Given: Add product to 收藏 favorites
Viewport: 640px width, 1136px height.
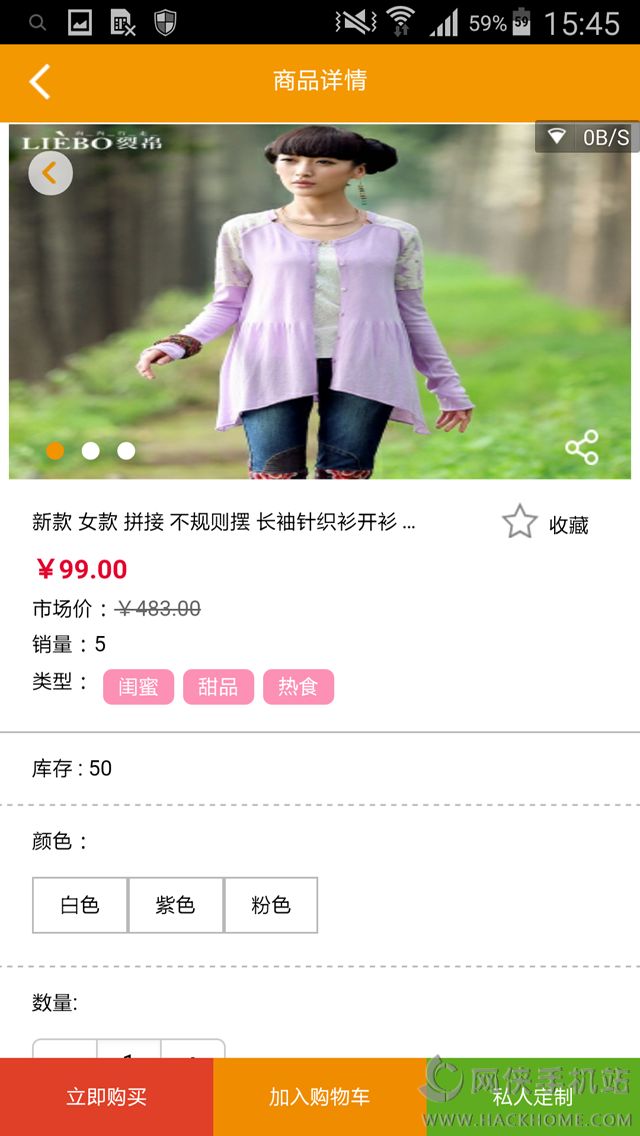Looking at the screenshot, I should [x=546, y=523].
